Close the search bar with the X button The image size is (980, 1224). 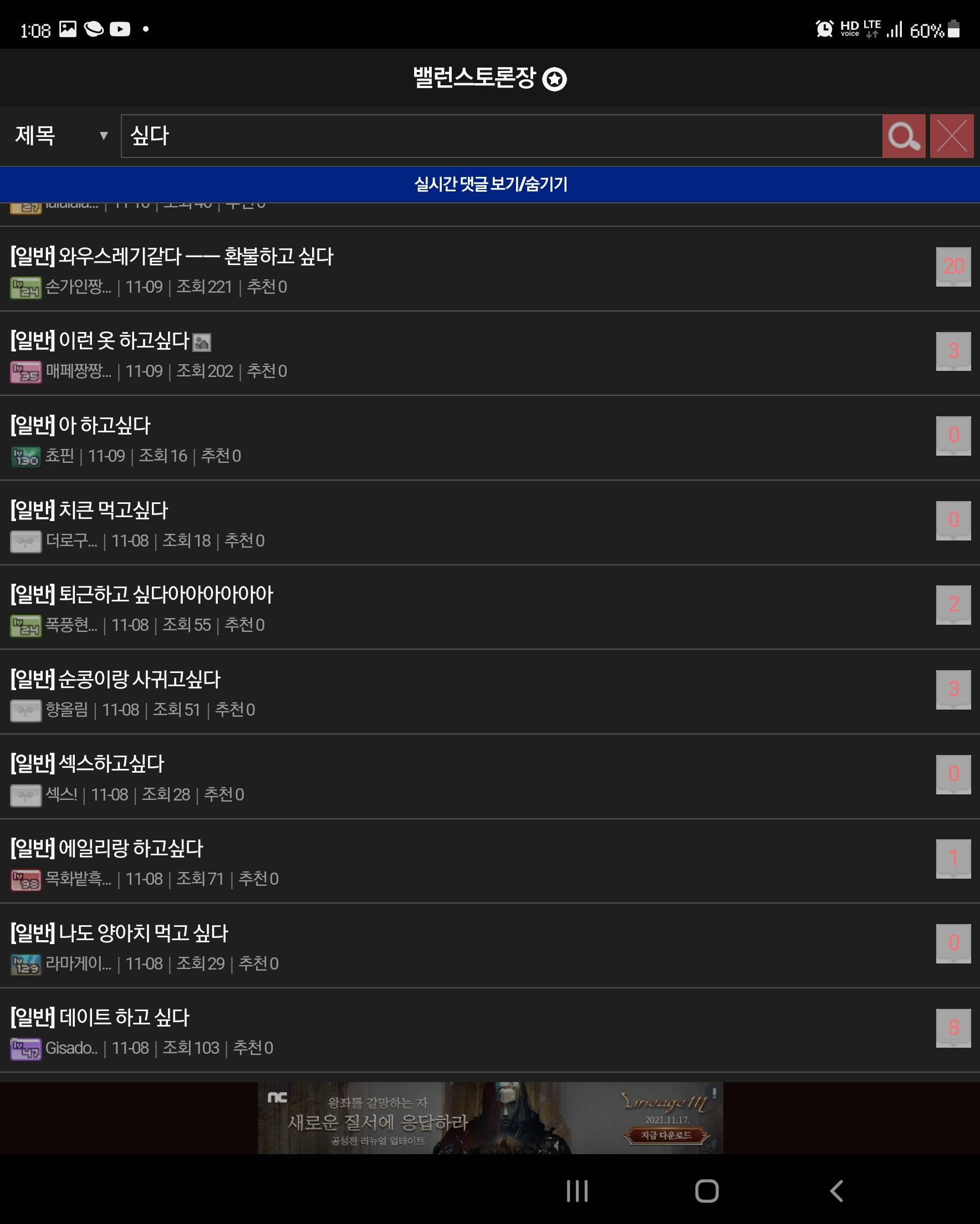point(952,136)
